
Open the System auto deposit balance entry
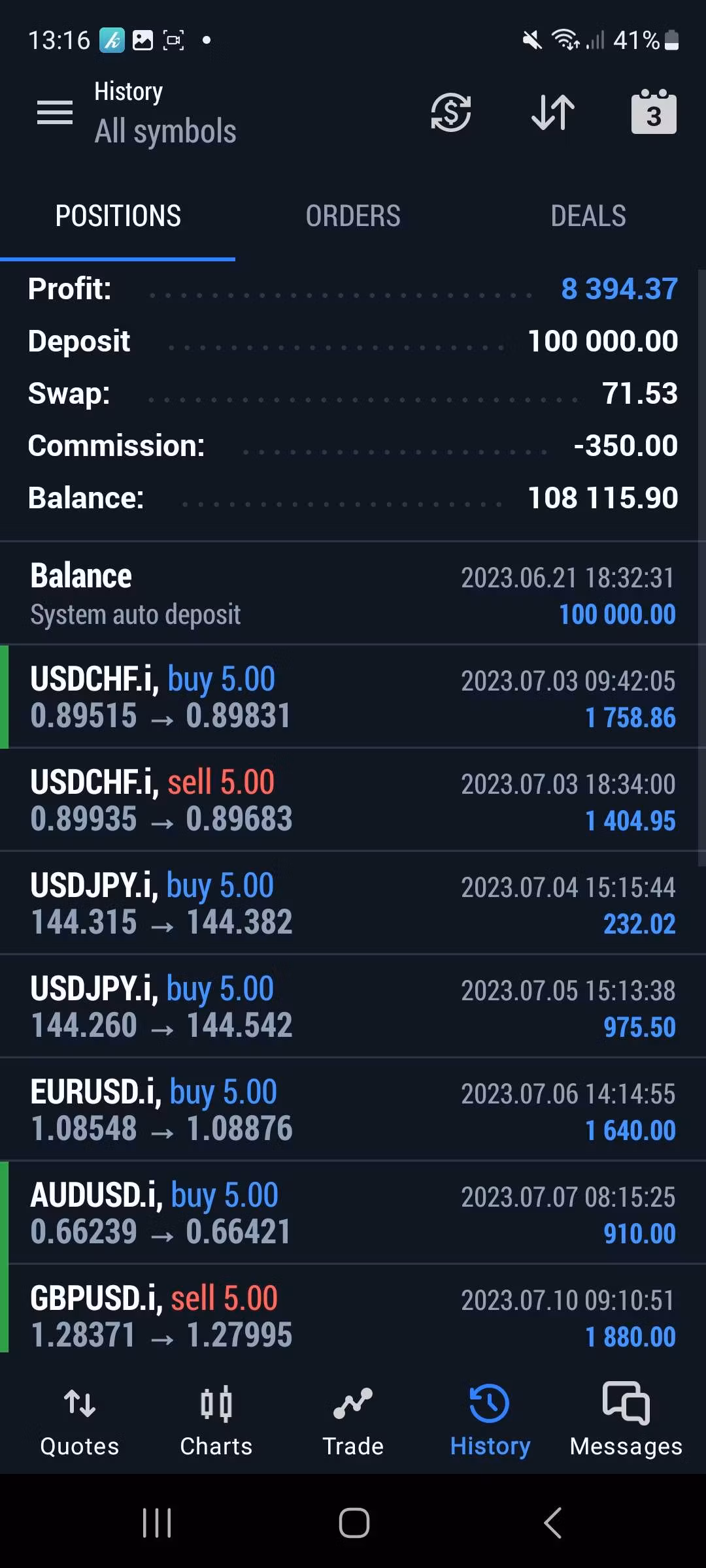click(x=353, y=595)
